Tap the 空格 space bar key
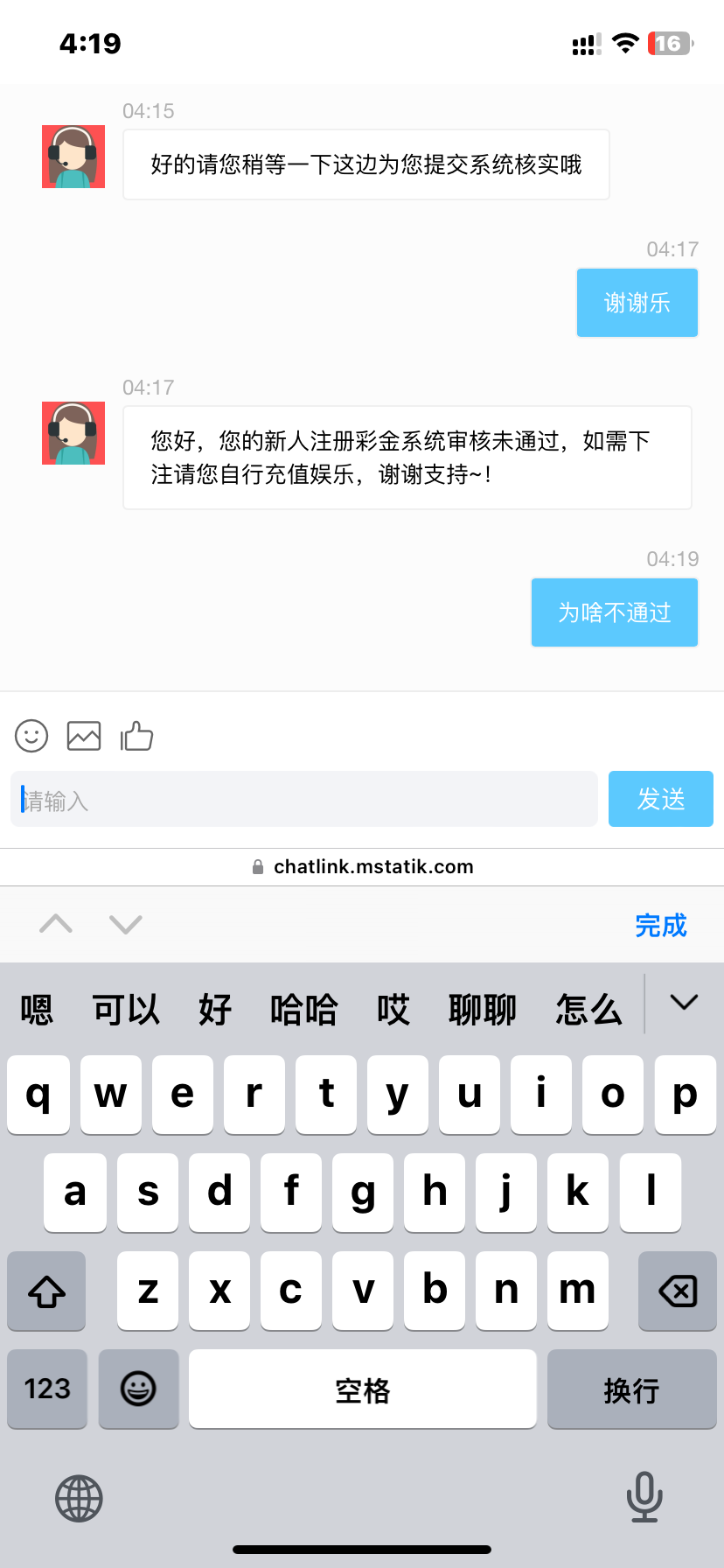724x1568 pixels. point(362,1389)
